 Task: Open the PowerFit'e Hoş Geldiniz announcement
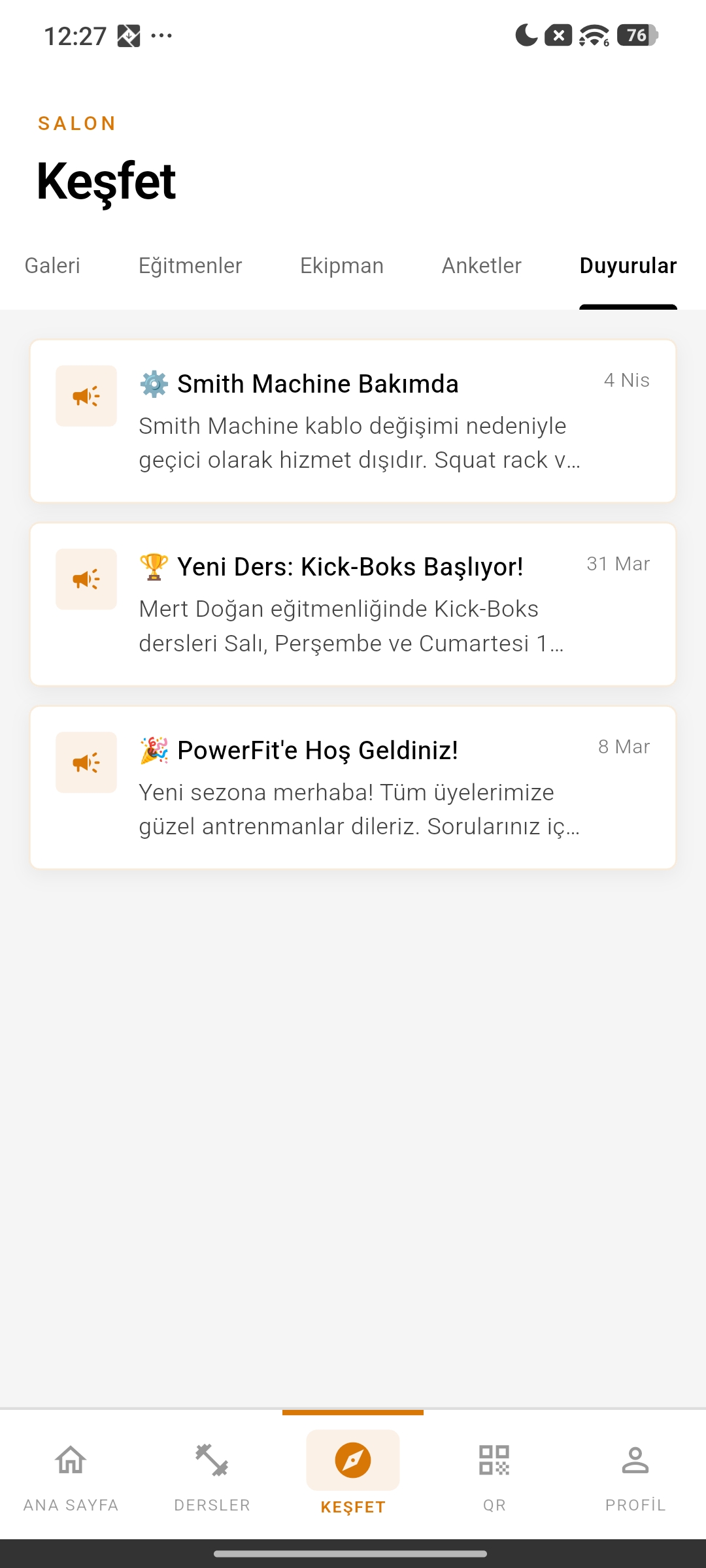pyautogui.click(x=353, y=787)
